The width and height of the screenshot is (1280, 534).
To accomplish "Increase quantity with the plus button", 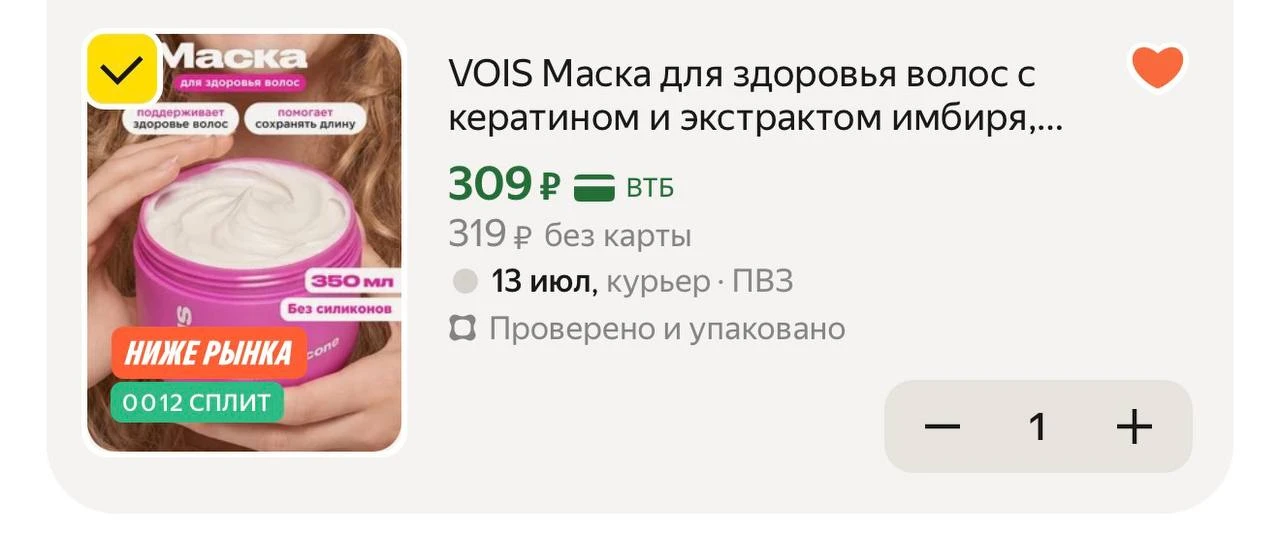I will 1134,427.
